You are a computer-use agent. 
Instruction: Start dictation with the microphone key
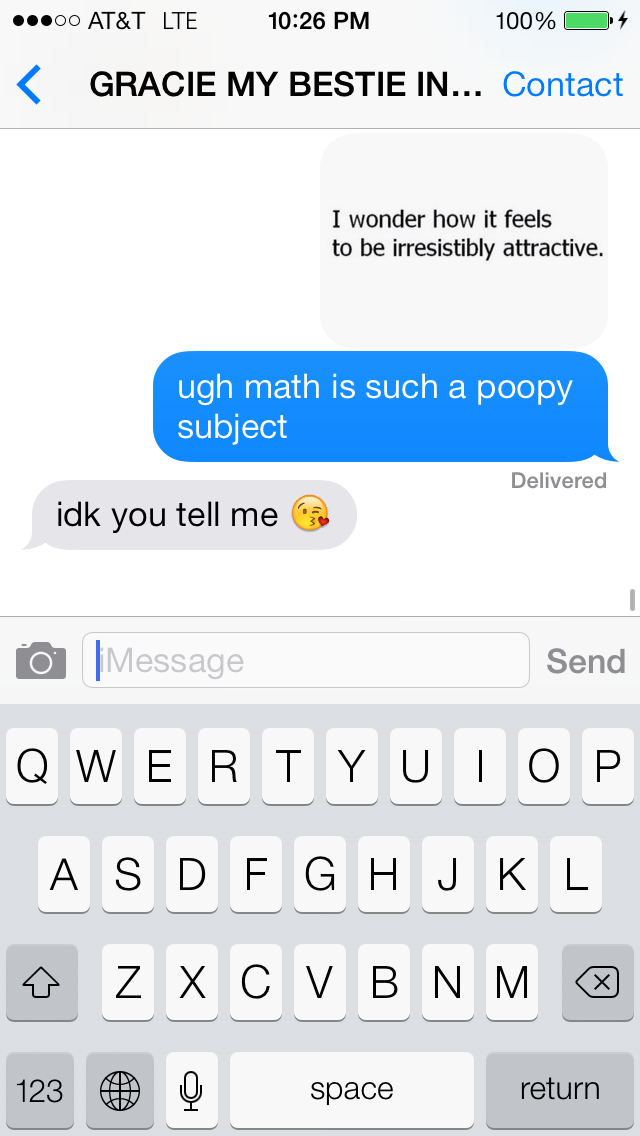click(x=191, y=1089)
